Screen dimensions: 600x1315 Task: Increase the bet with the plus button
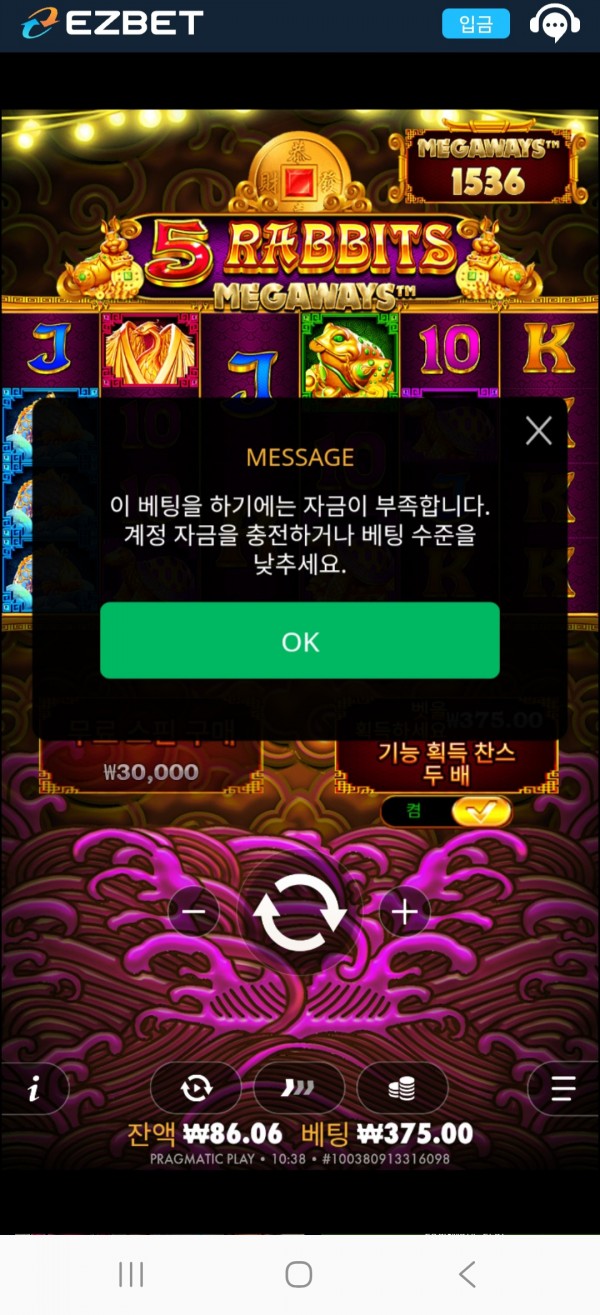pyautogui.click(x=405, y=912)
